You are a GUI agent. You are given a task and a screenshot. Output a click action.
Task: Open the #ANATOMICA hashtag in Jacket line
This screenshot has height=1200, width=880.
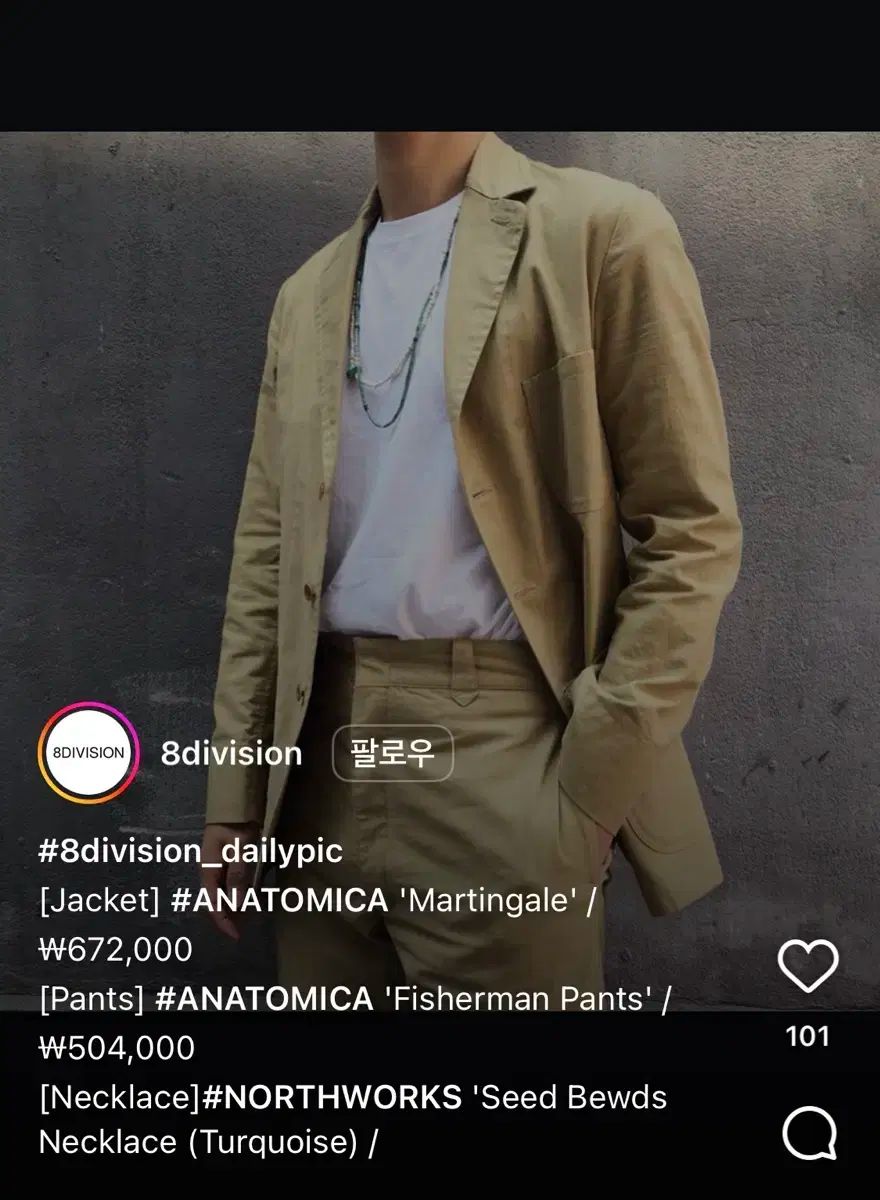pyautogui.click(x=279, y=900)
